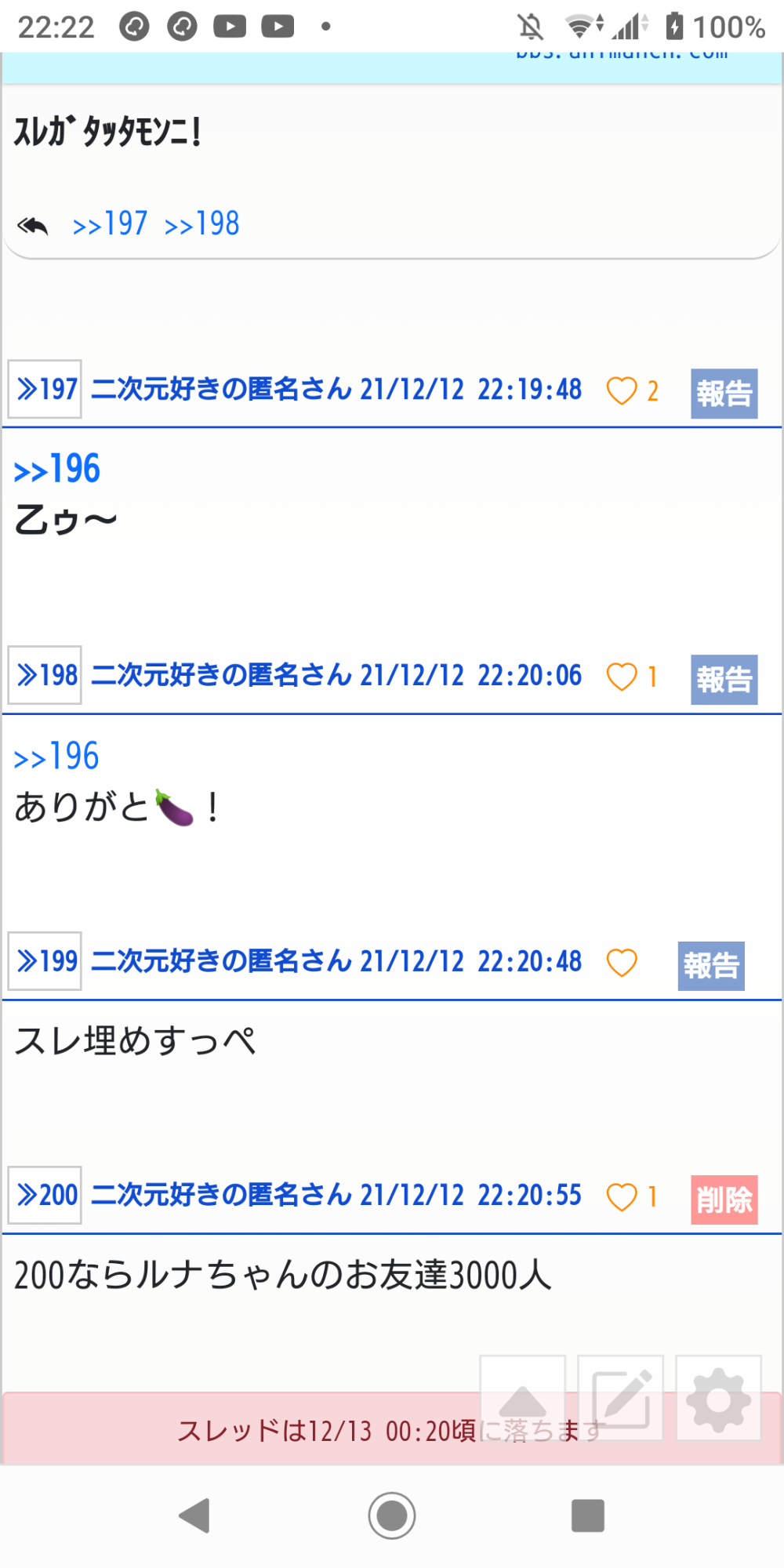This screenshot has width=784, height=1568.
Task: Open reply link >>198 in the top post
Action: click(x=201, y=224)
